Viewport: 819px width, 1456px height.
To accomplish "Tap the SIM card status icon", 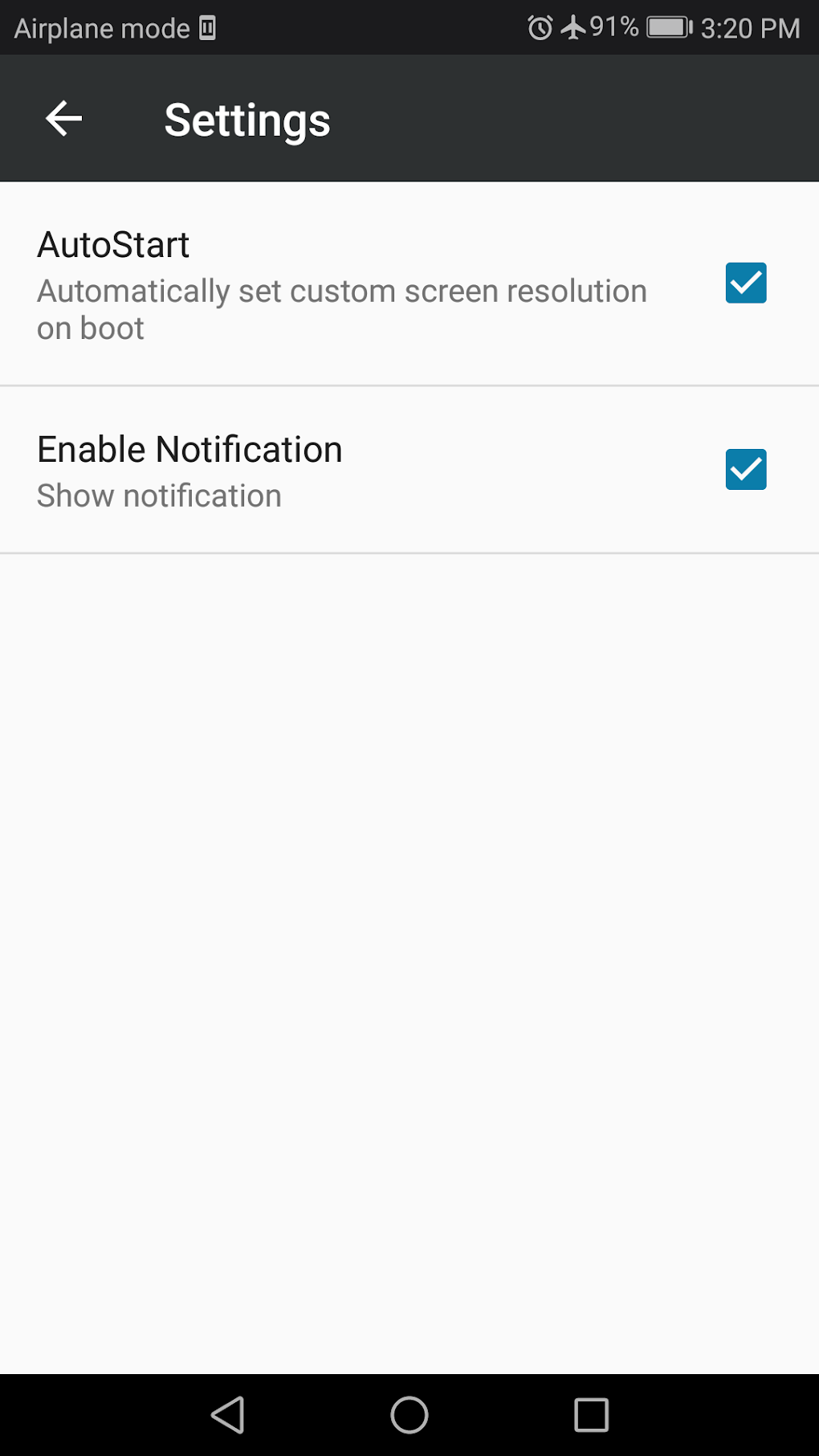I will click(207, 27).
